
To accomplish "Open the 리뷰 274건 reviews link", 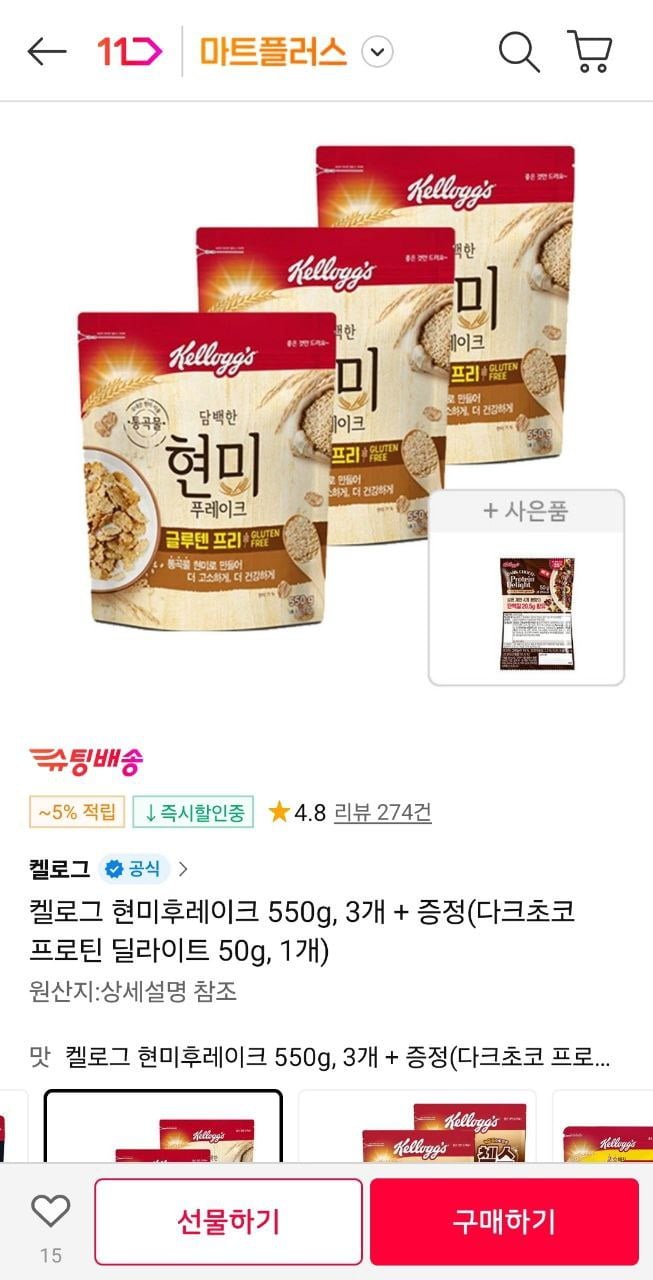I will coord(382,812).
